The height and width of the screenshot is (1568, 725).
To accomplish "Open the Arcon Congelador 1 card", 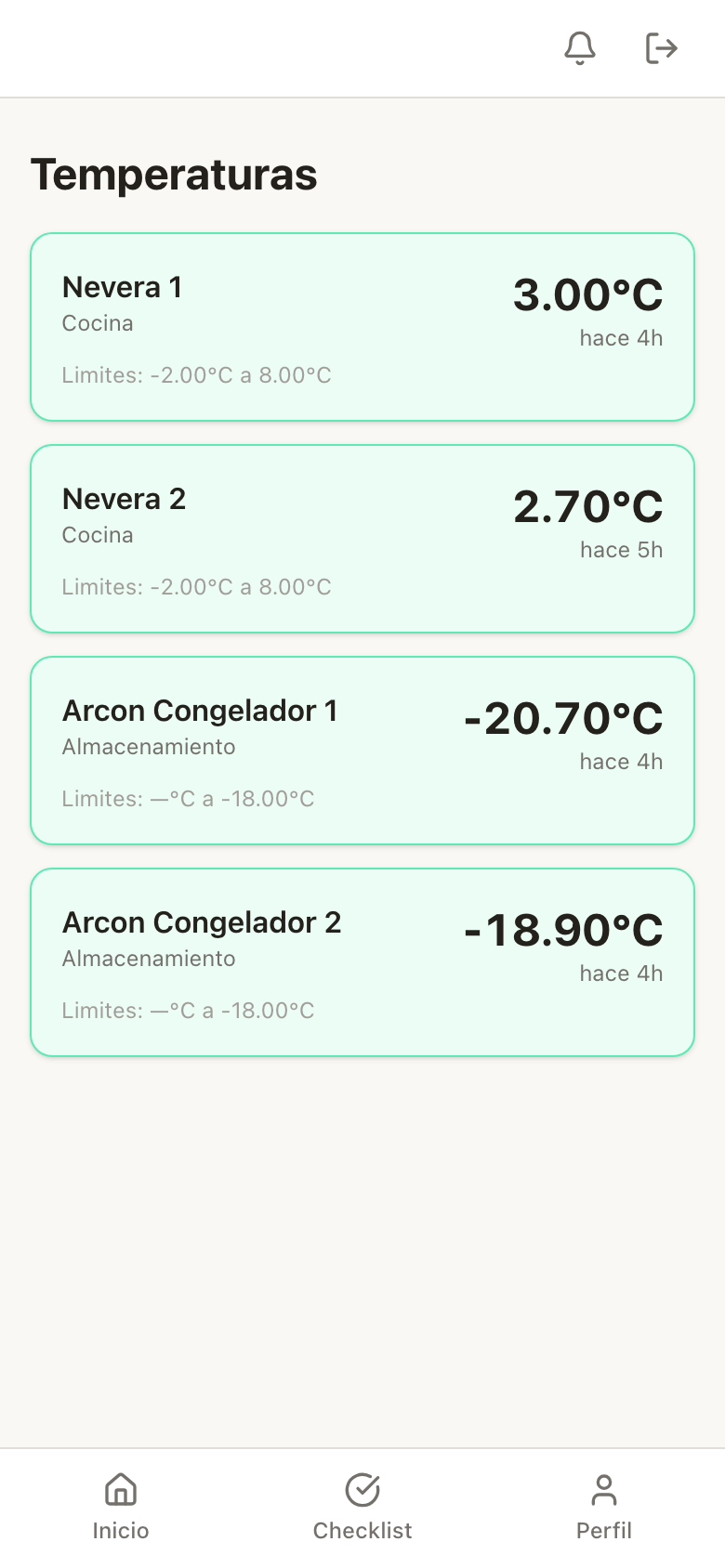I will click(362, 751).
